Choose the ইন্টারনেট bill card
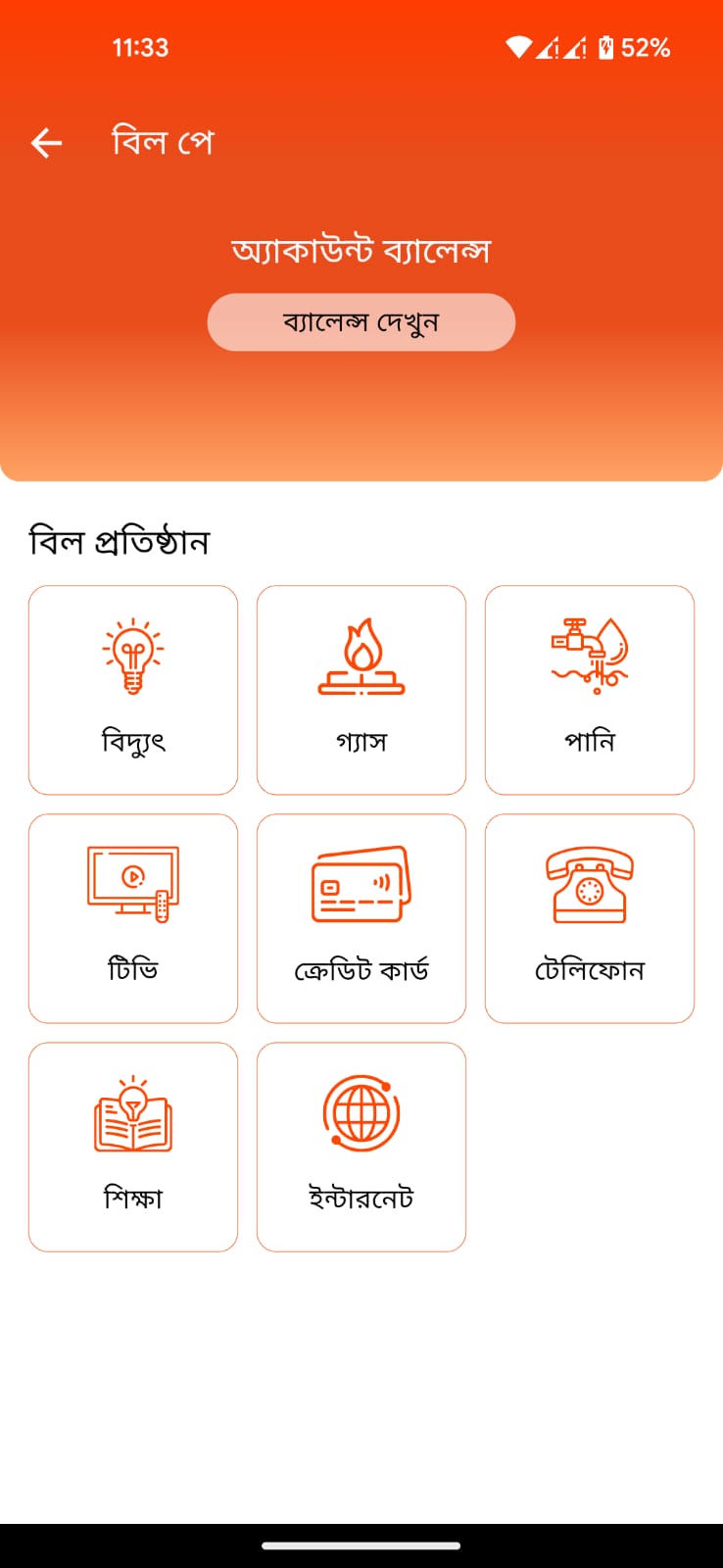Viewport: 723px width, 1568px height. click(361, 1147)
